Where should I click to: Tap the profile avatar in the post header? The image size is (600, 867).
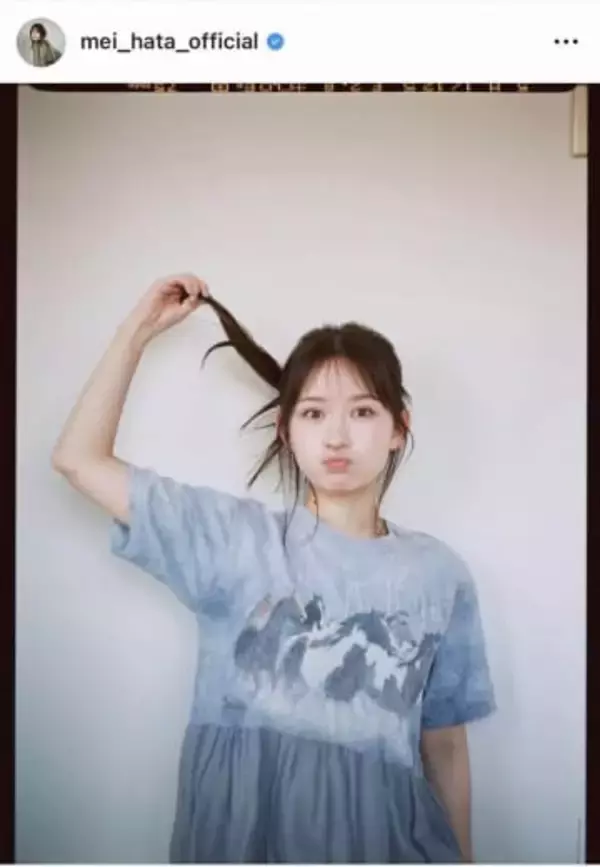click(x=41, y=42)
